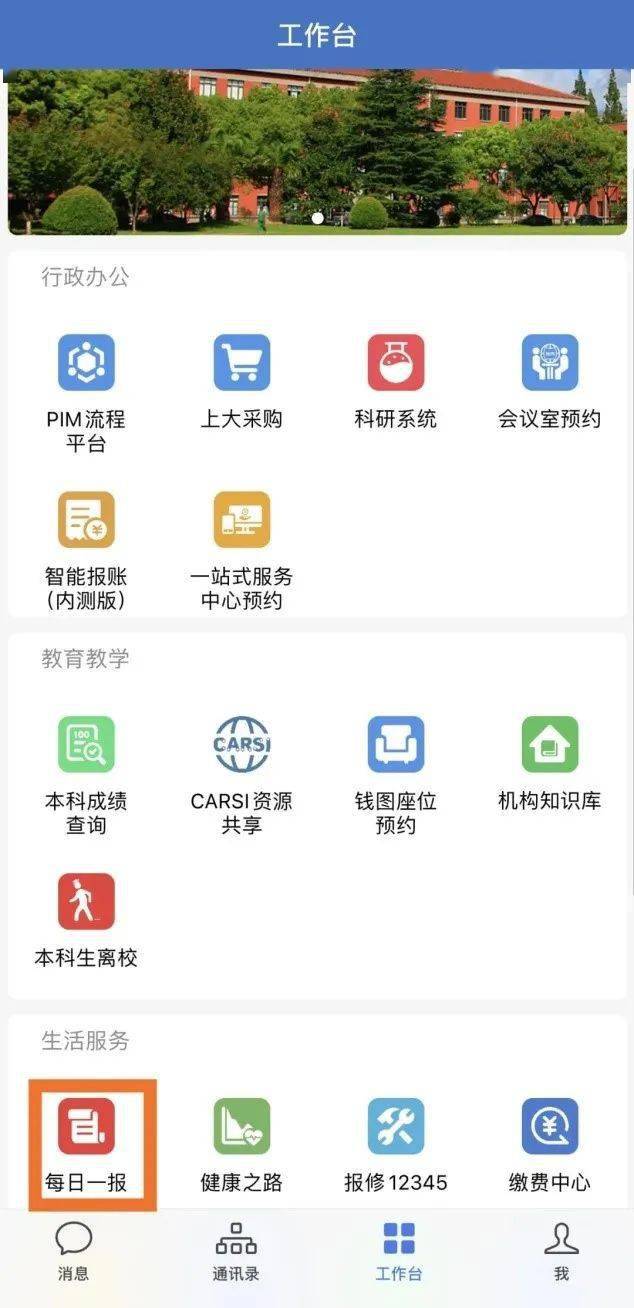This screenshot has height=1308, width=634.
Task: Tap 每日一报 daily report
Action: (x=86, y=1127)
